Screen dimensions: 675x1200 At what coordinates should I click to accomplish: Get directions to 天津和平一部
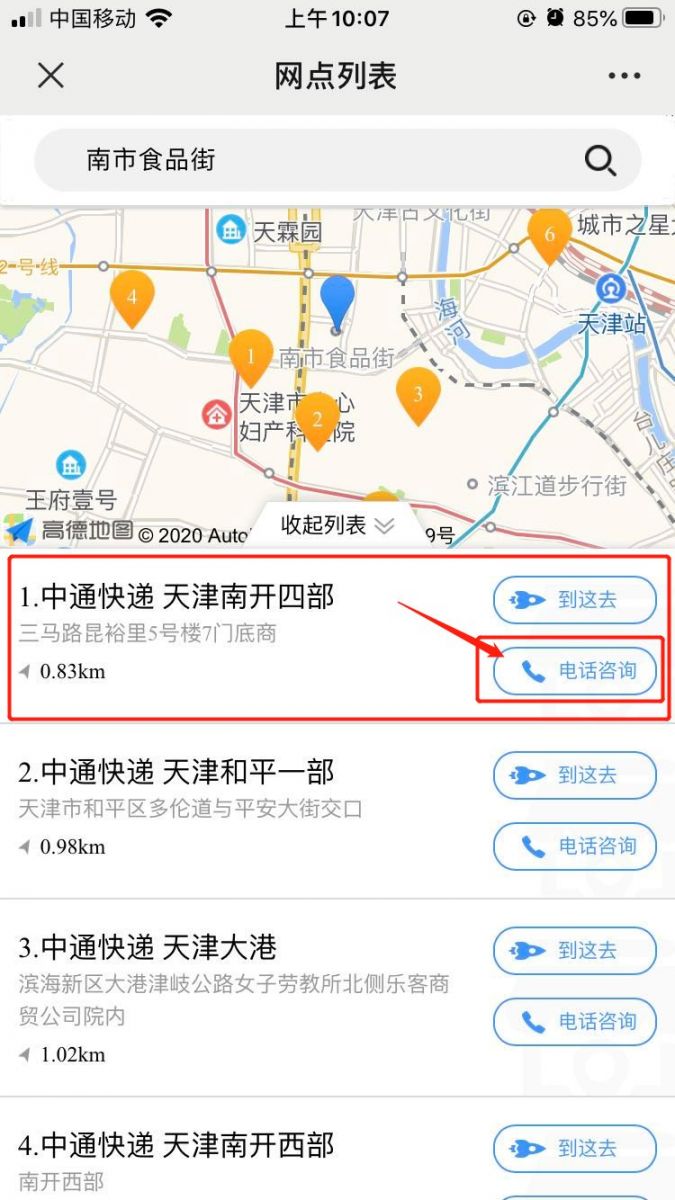574,775
